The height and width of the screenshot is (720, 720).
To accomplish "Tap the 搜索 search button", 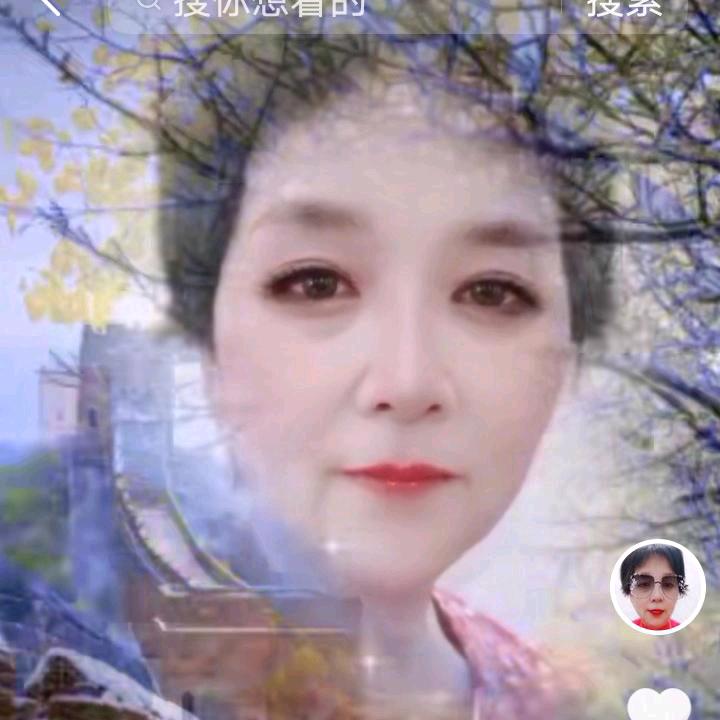I will [623, 7].
